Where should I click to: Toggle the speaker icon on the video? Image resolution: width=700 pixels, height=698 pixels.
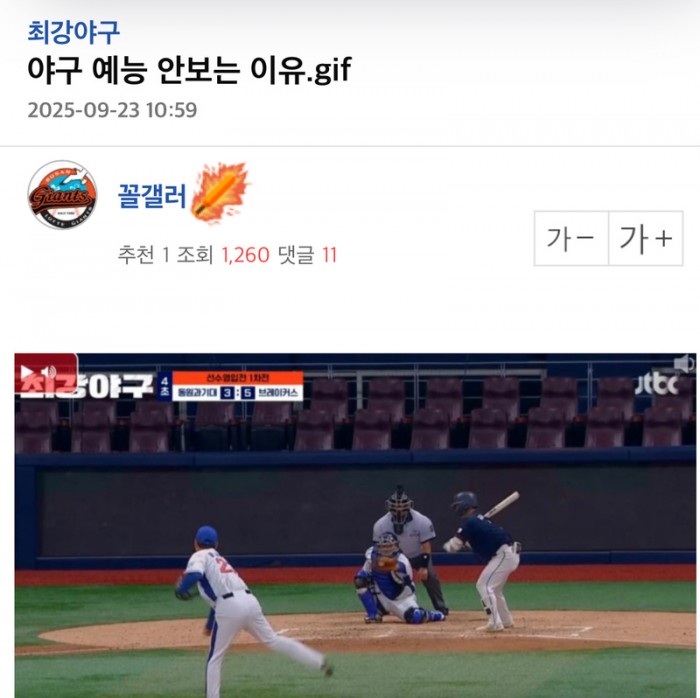[x=684, y=364]
